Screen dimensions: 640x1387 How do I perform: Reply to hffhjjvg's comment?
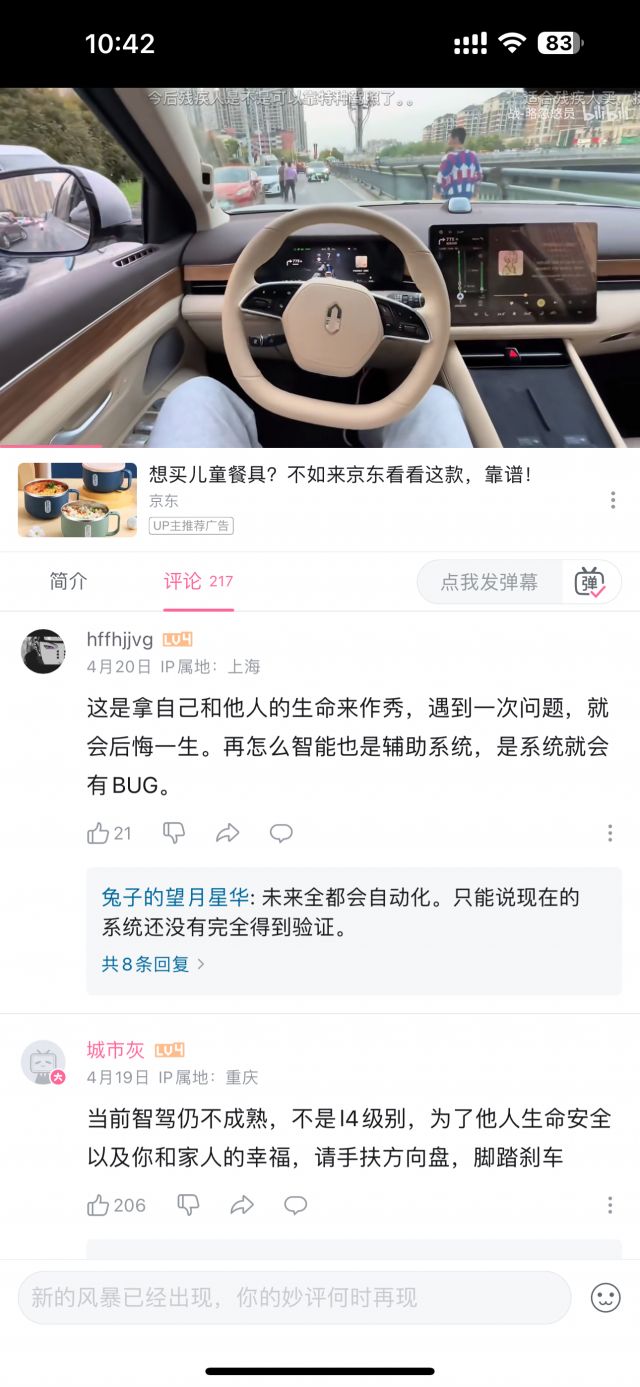pyautogui.click(x=281, y=833)
